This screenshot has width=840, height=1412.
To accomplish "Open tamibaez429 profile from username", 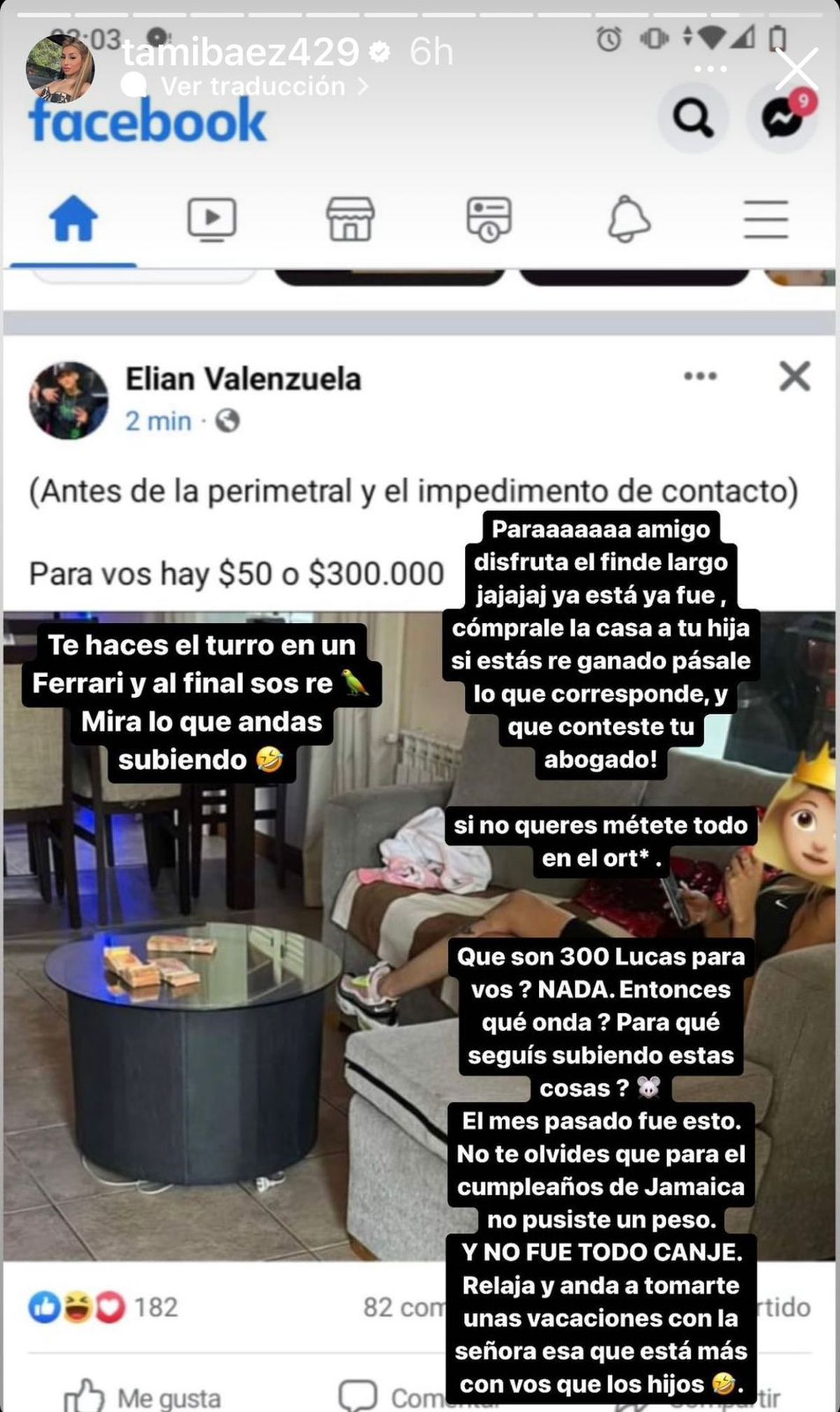I will coord(240,52).
